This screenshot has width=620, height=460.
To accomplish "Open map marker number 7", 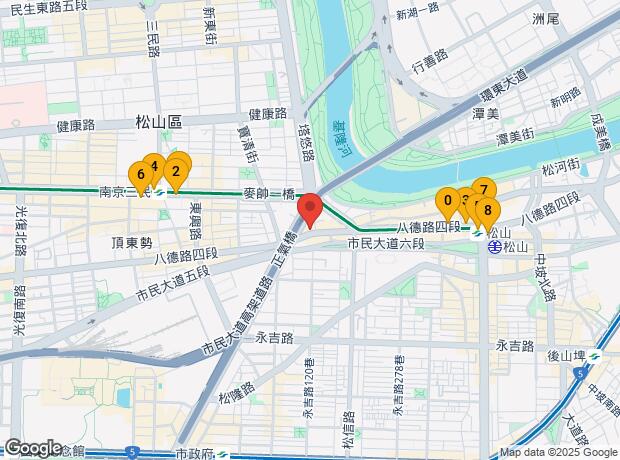I will pyautogui.click(x=483, y=189).
